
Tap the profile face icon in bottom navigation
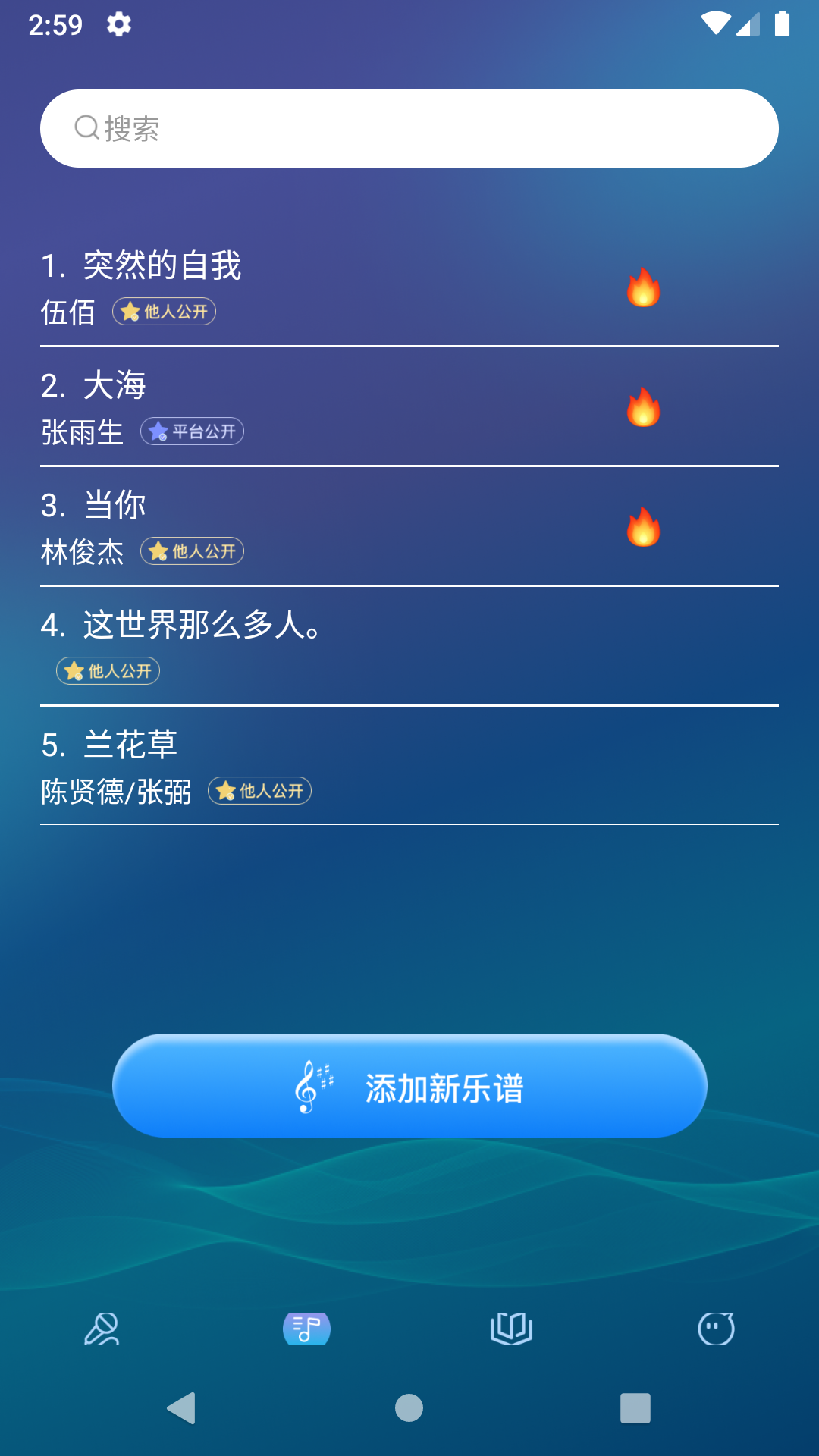[716, 1328]
